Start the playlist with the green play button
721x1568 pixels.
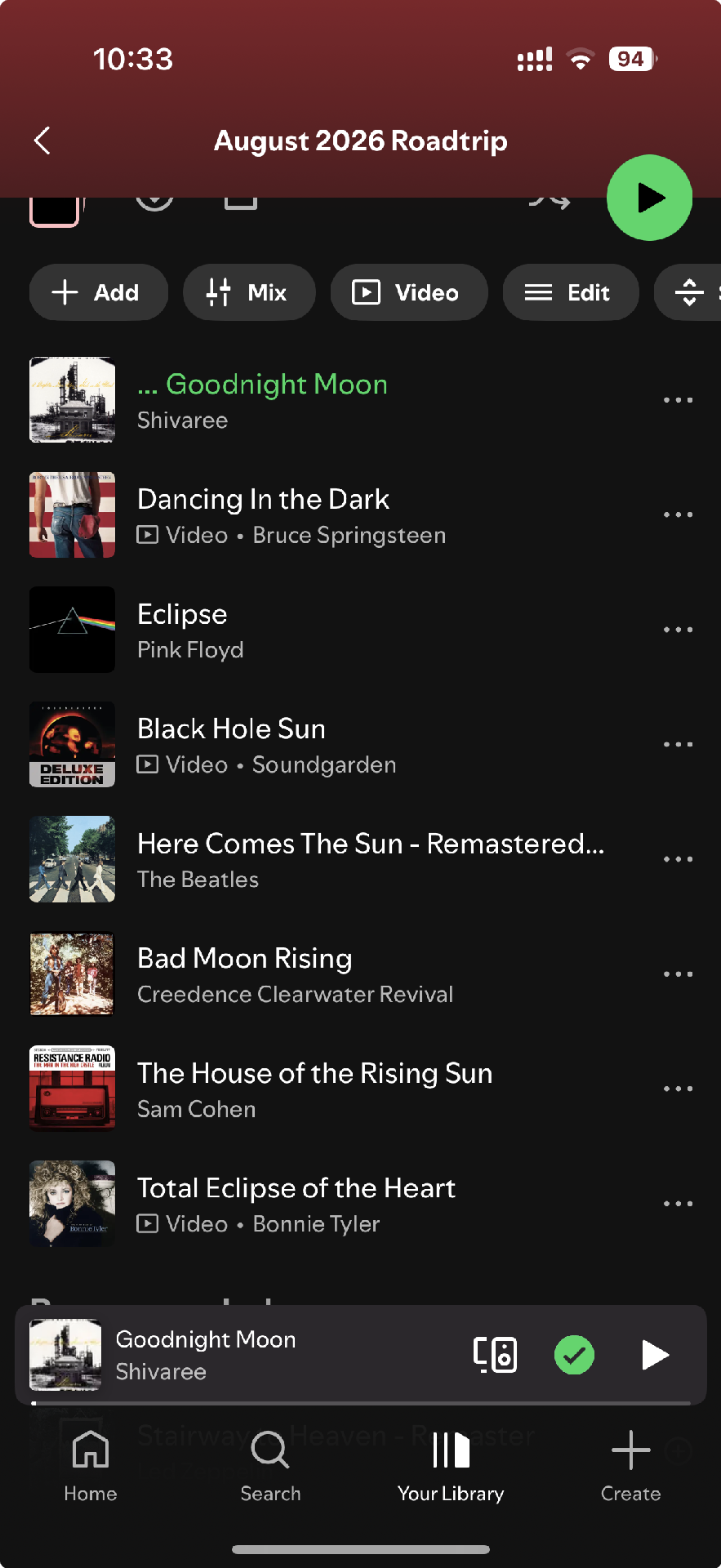[649, 198]
